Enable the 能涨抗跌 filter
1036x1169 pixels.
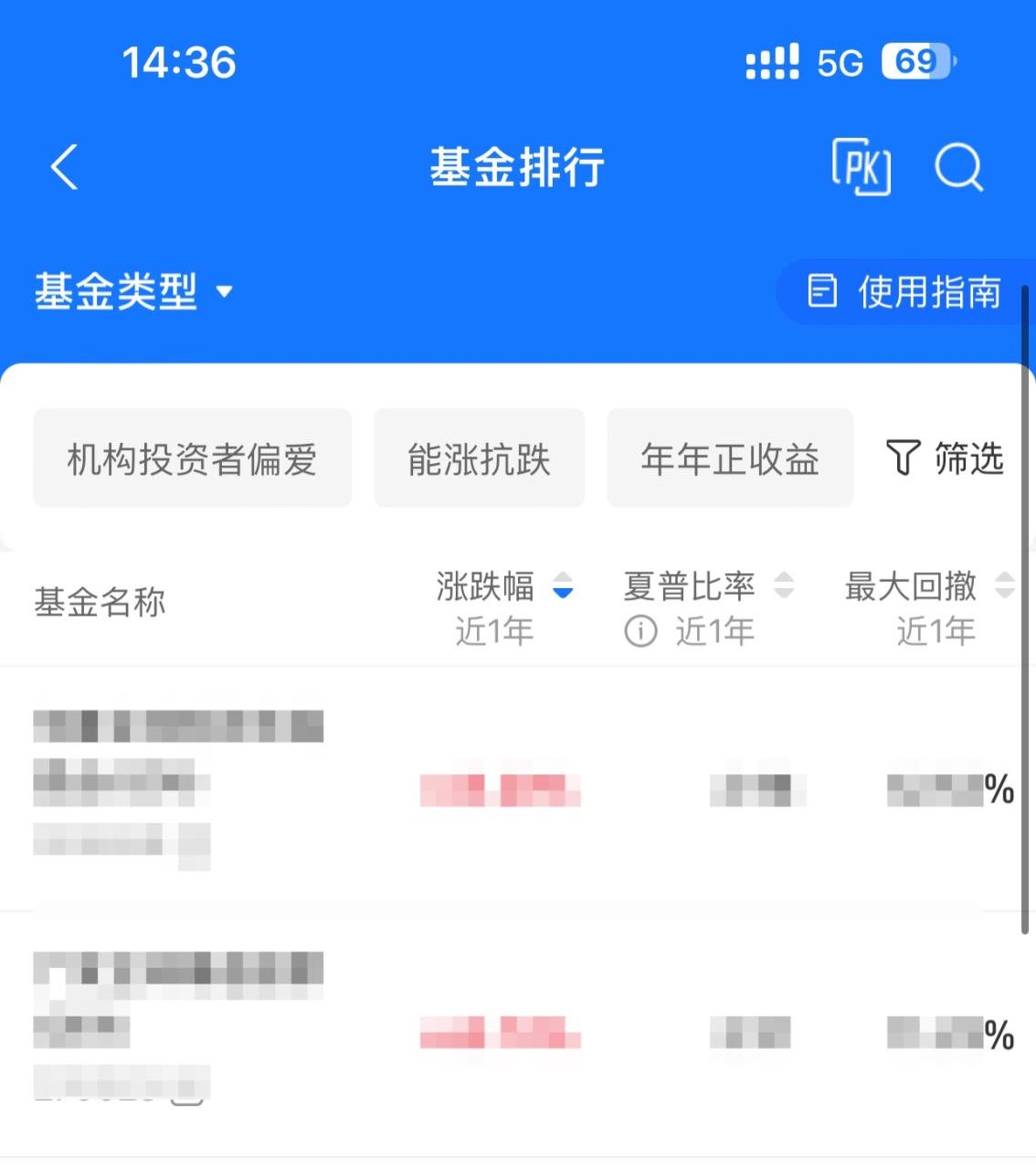pos(479,458)
